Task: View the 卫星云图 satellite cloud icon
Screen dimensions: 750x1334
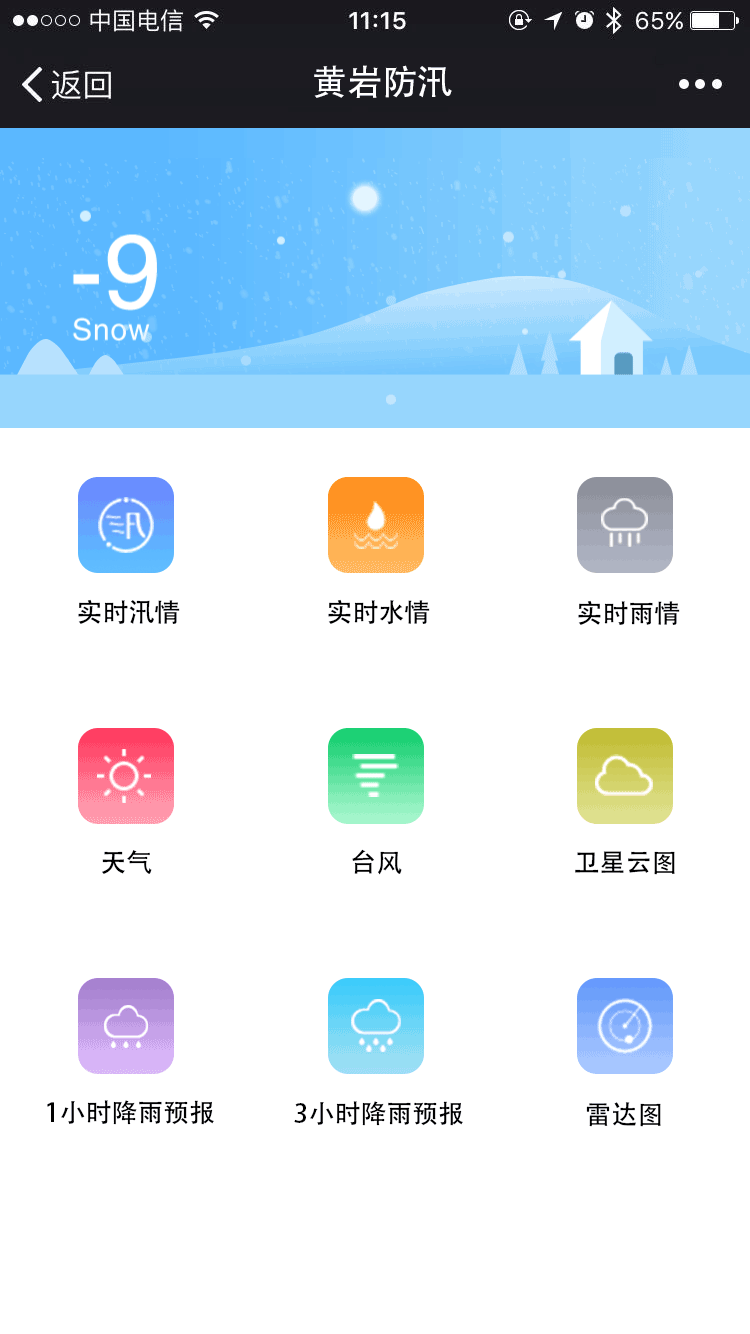Action: tap(625, 776)
